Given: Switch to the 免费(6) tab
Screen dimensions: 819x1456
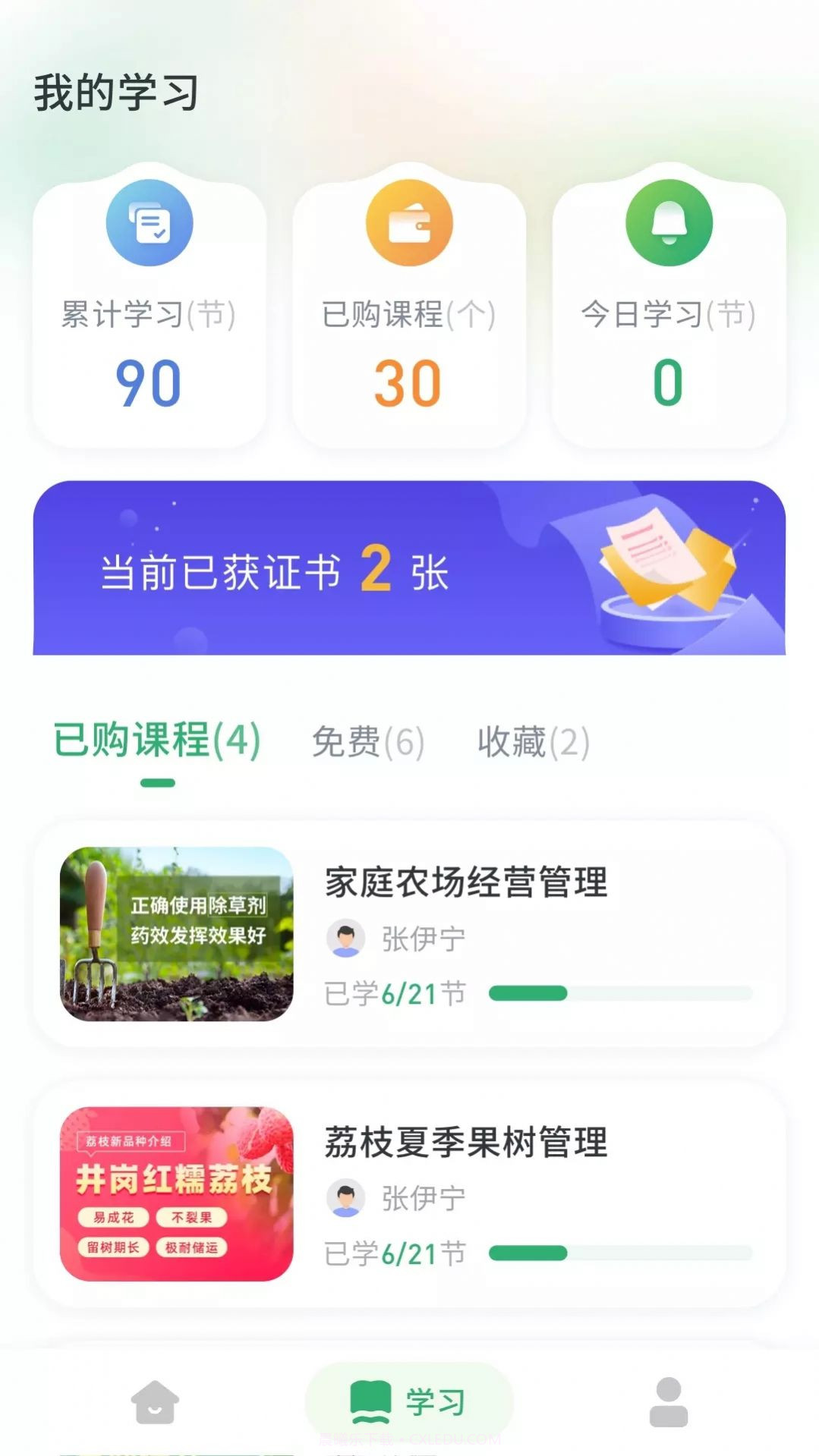Looking at the screenshot, I should coord(367,741).
